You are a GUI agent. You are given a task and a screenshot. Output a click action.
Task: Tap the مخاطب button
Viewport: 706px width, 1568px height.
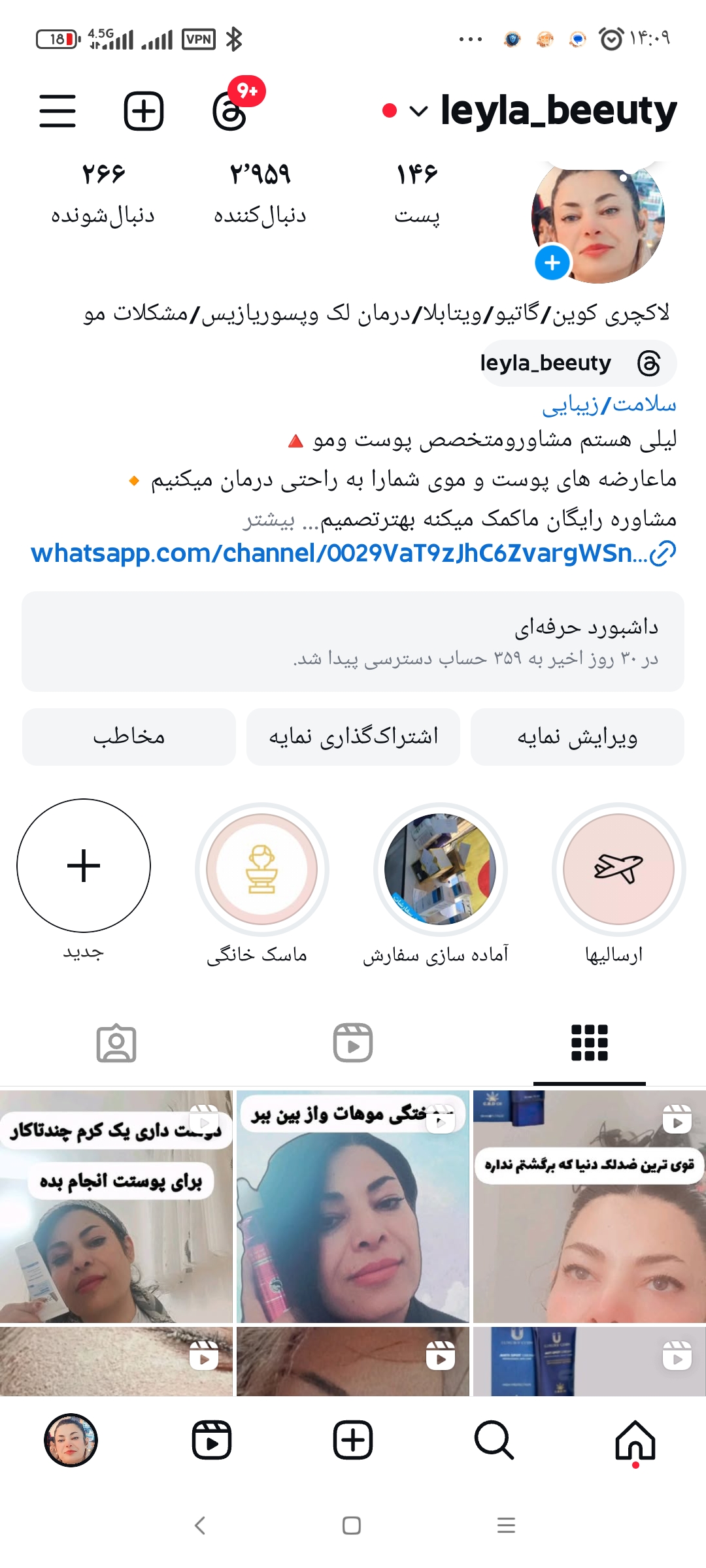[129, 736]
